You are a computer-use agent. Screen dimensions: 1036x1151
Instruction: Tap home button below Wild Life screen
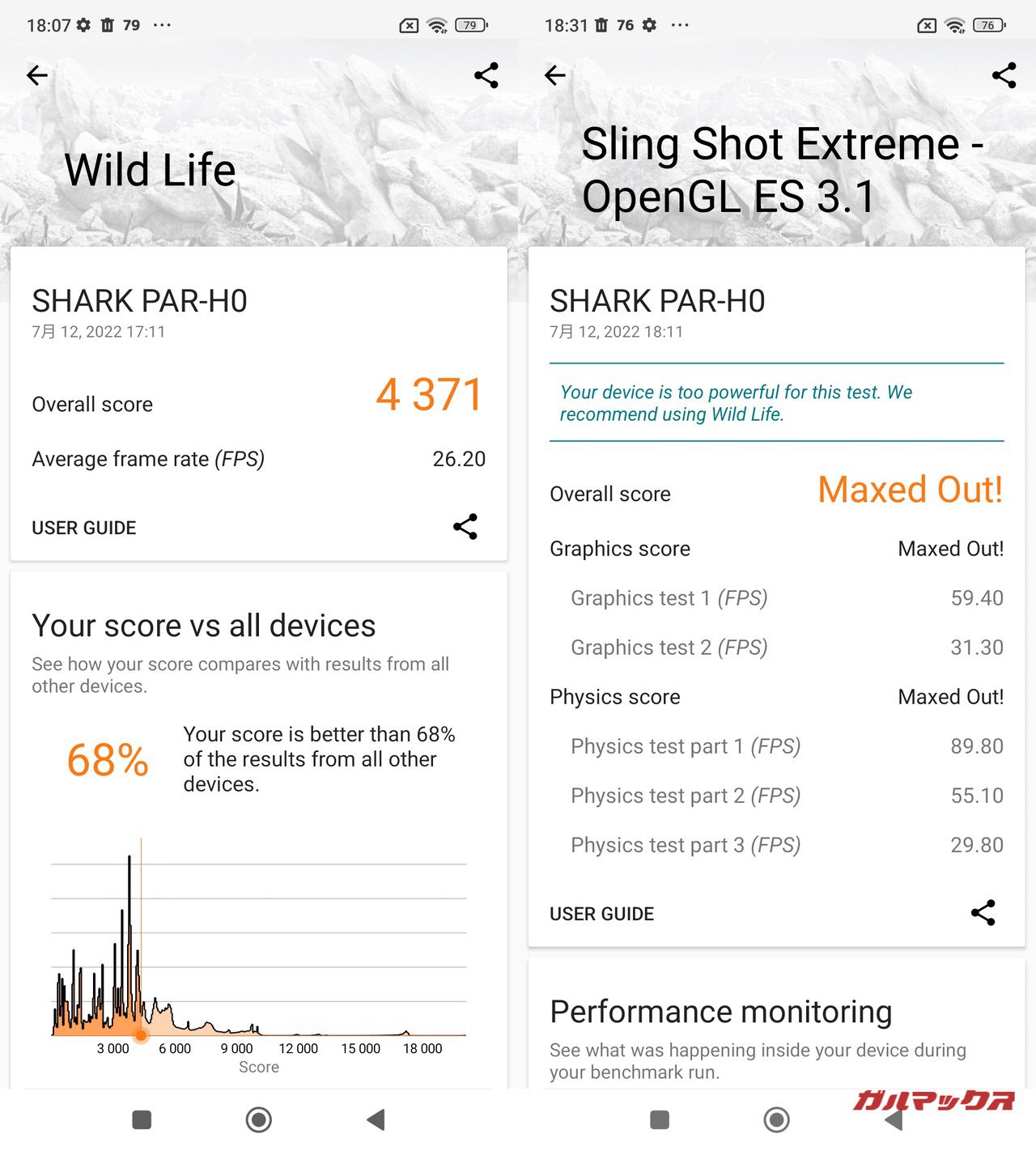pos(259,1119)
